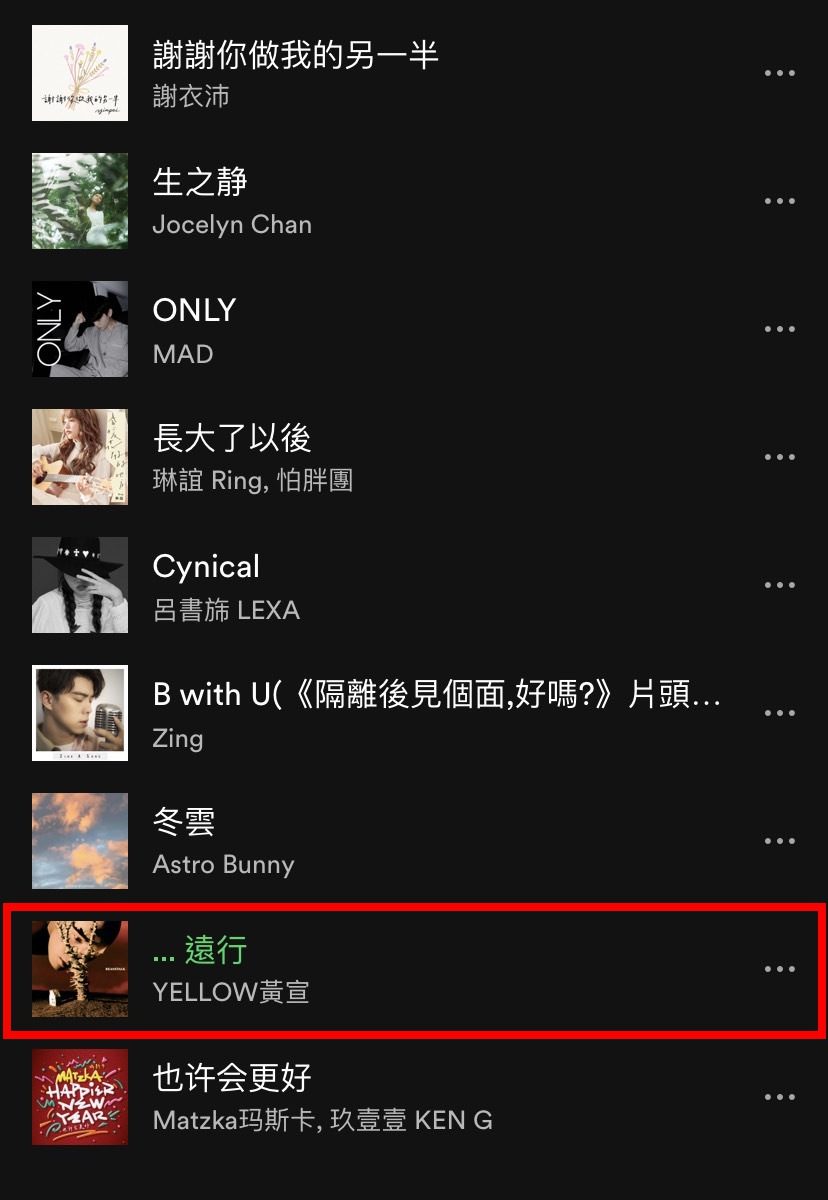
Task: Open more options for 生之静
Action: coord(779,201)
